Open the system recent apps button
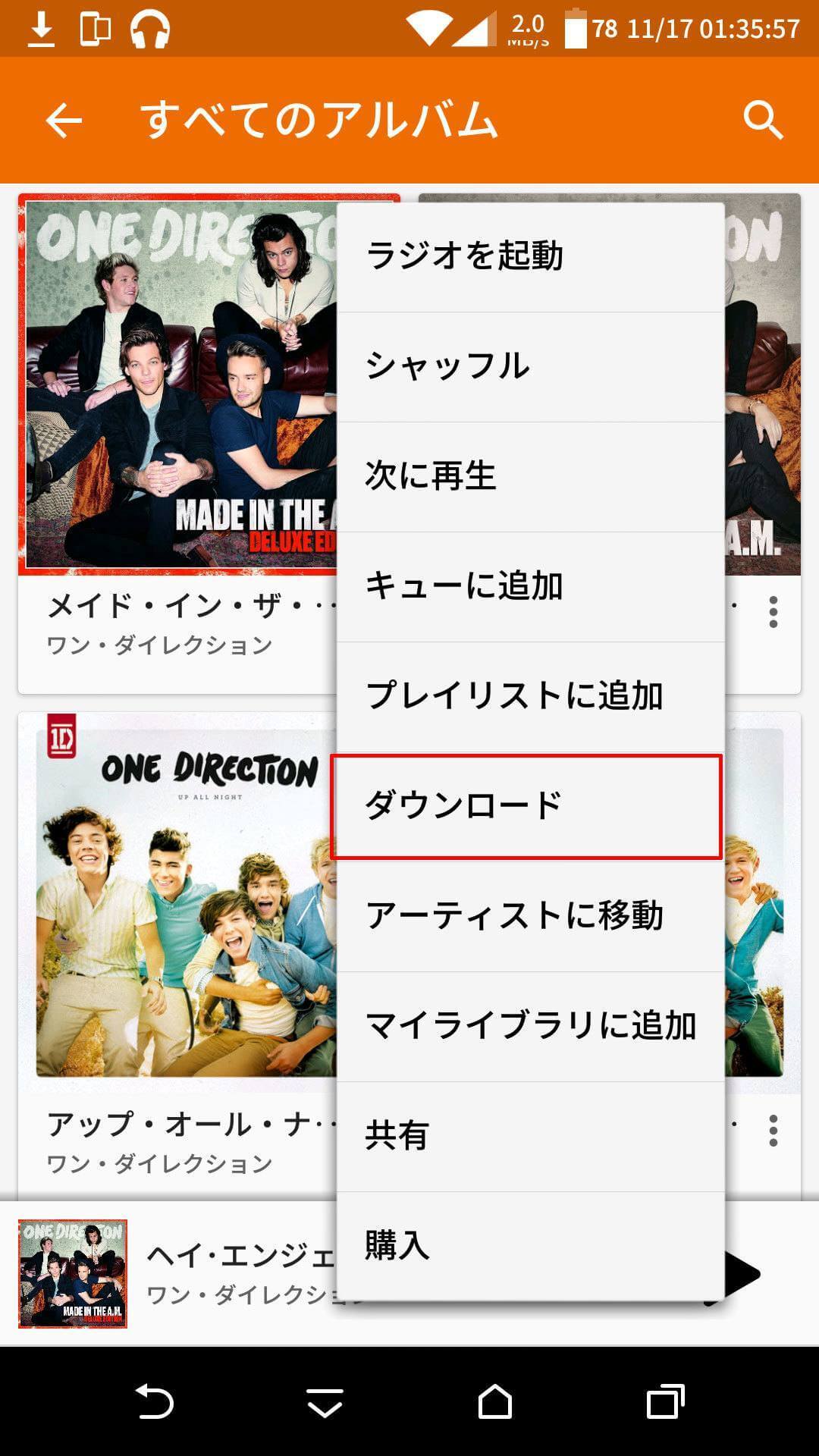The image size is (819, 1456). [x=665, y=1402]
